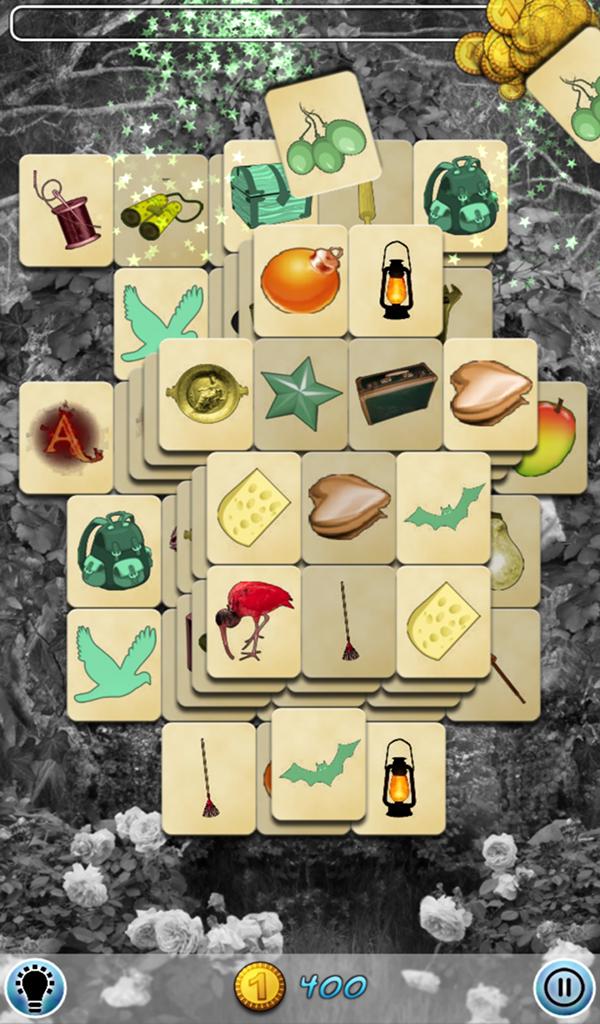600x1024 pixels.
Task: Tap the lightbulb hint button
Action: point(35,988)
